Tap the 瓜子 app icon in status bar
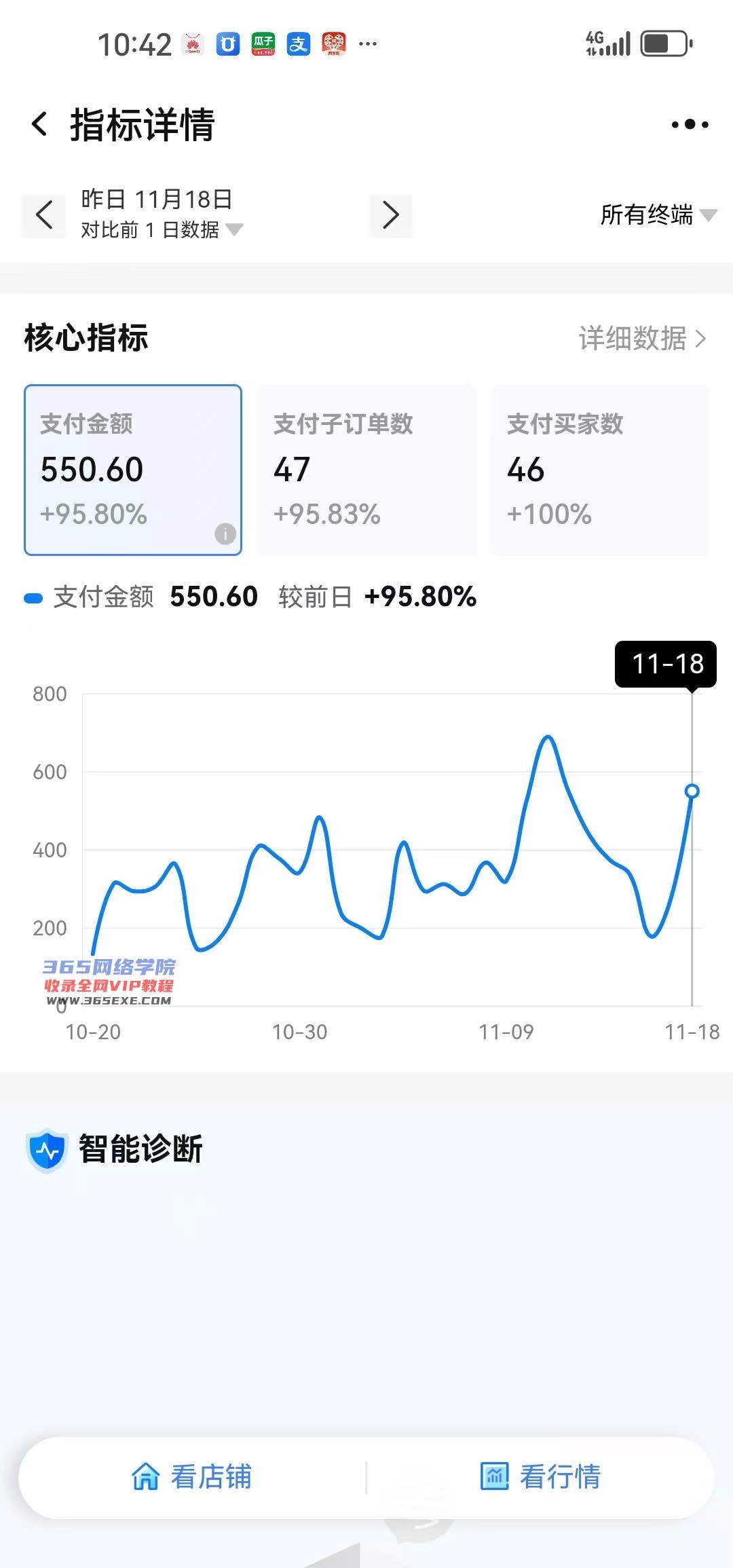 [x=263, y=43]
